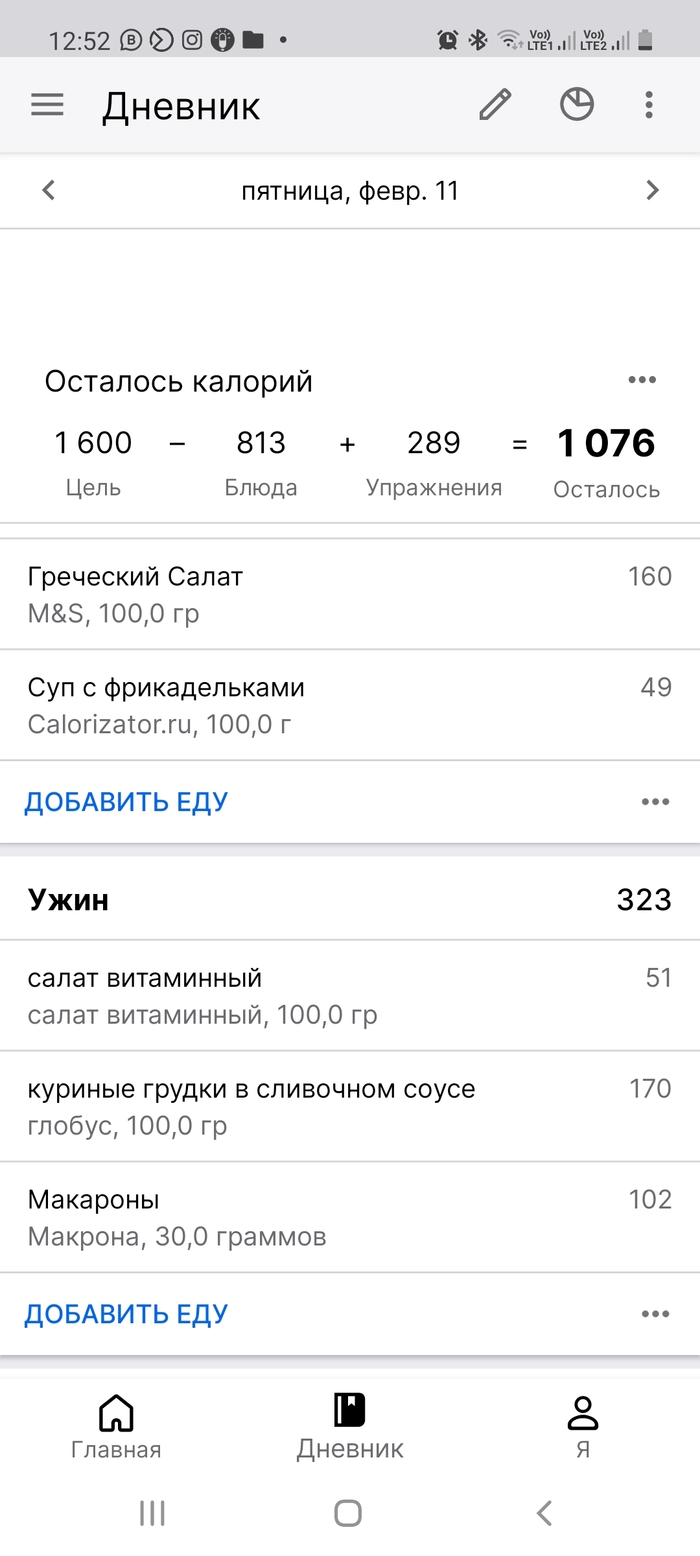
Task: Open the app bar overflow menu
Action: point(649,105)
